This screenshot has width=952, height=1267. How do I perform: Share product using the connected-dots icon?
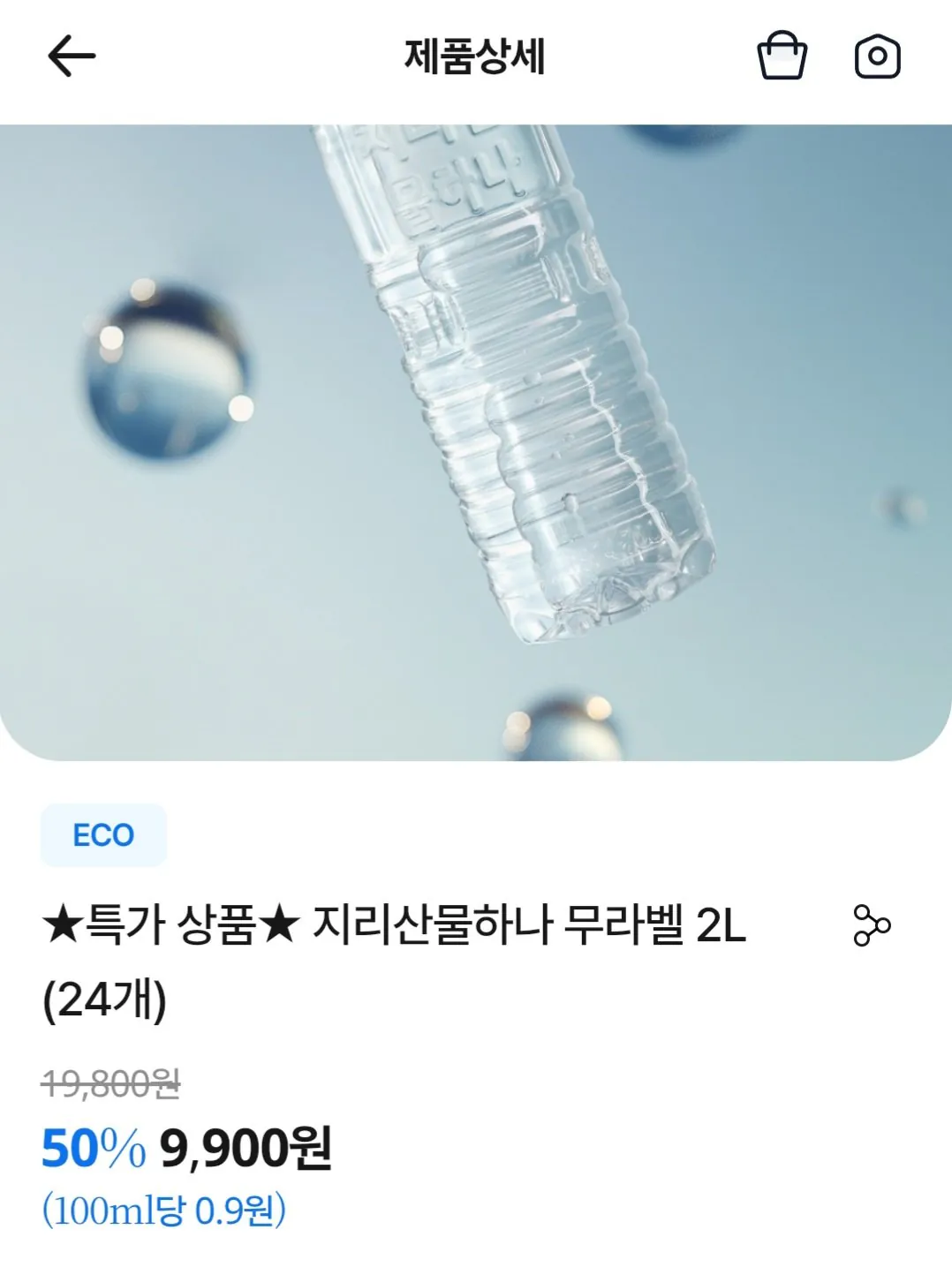873,926
